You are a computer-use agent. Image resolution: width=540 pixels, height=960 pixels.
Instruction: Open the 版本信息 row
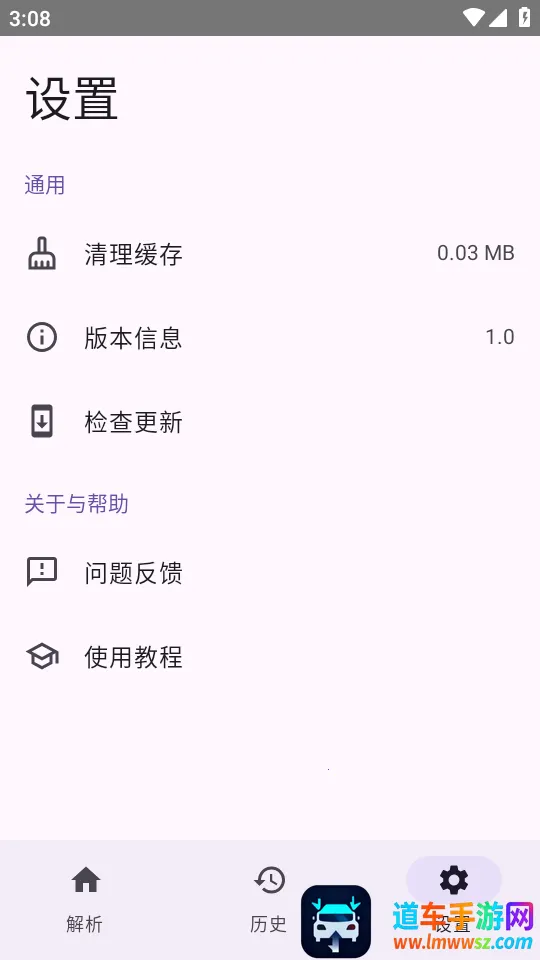[x=270, y=337]
